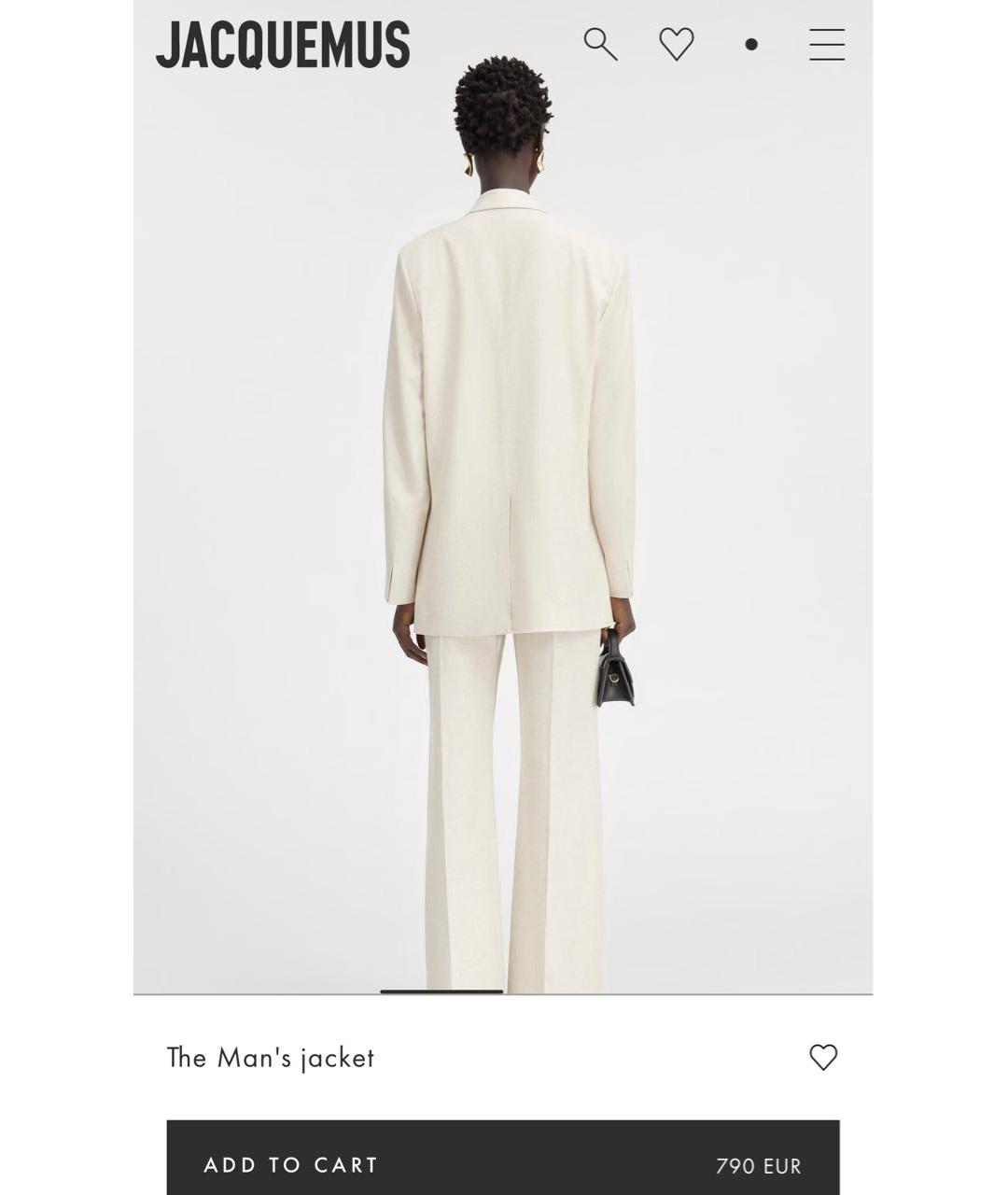The image size is (1008, 1195).
Task: Open the hamburger menu
Action: [826, 44]
